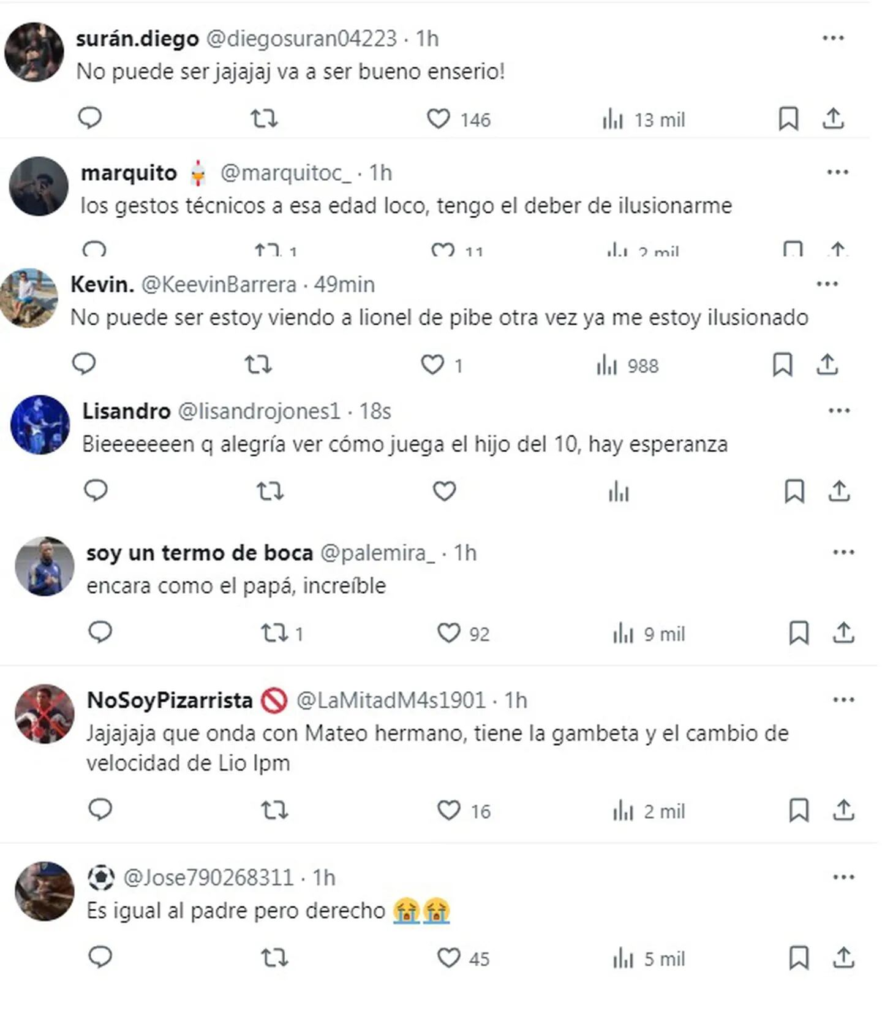This screenshot has width=882, height=1024.
Task: Like Kevin's tweet about Lionel
Action: click(432, 365)
